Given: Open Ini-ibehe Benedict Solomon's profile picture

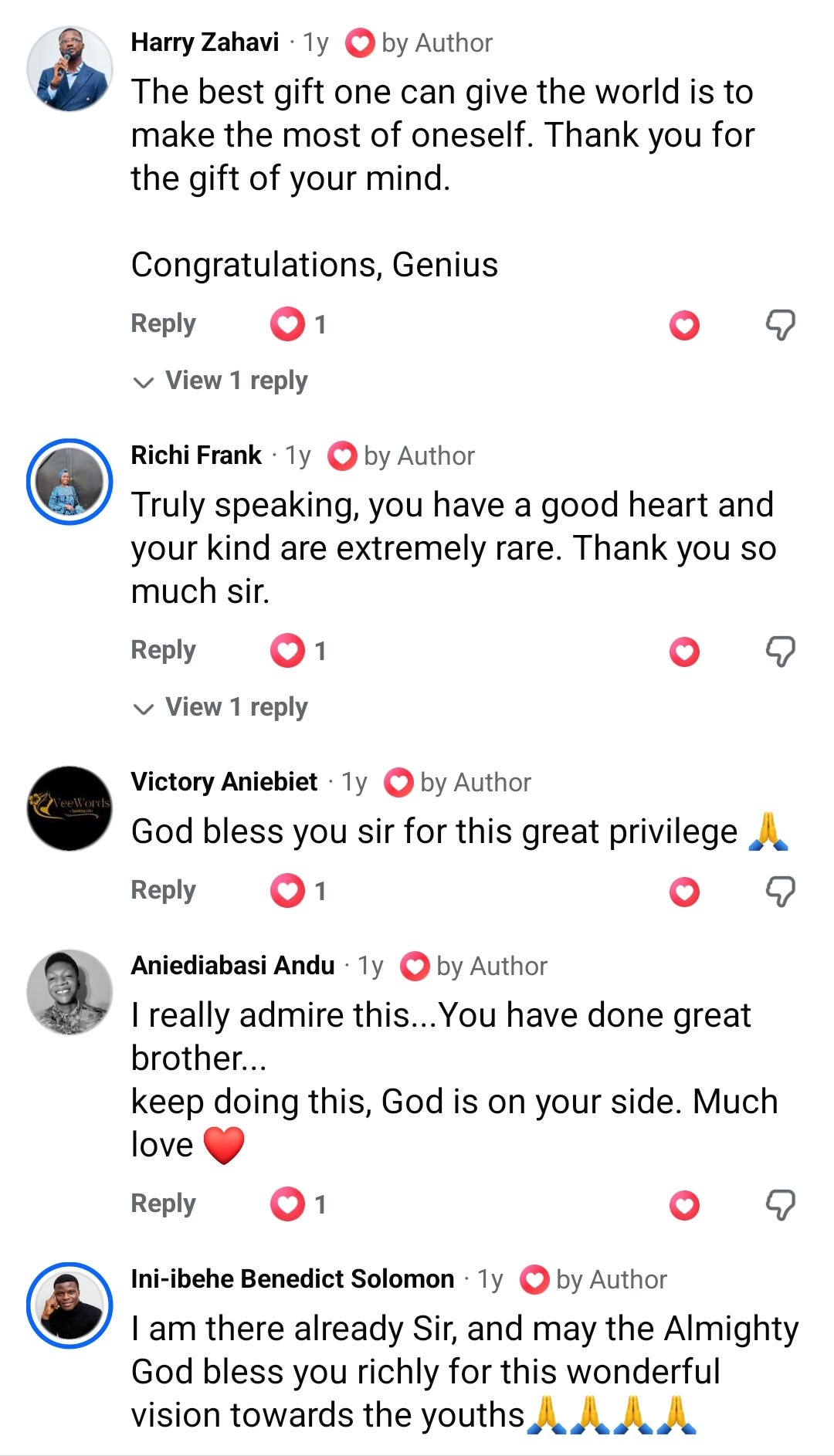Looking at the screenshot, I should click(69, 1305).
